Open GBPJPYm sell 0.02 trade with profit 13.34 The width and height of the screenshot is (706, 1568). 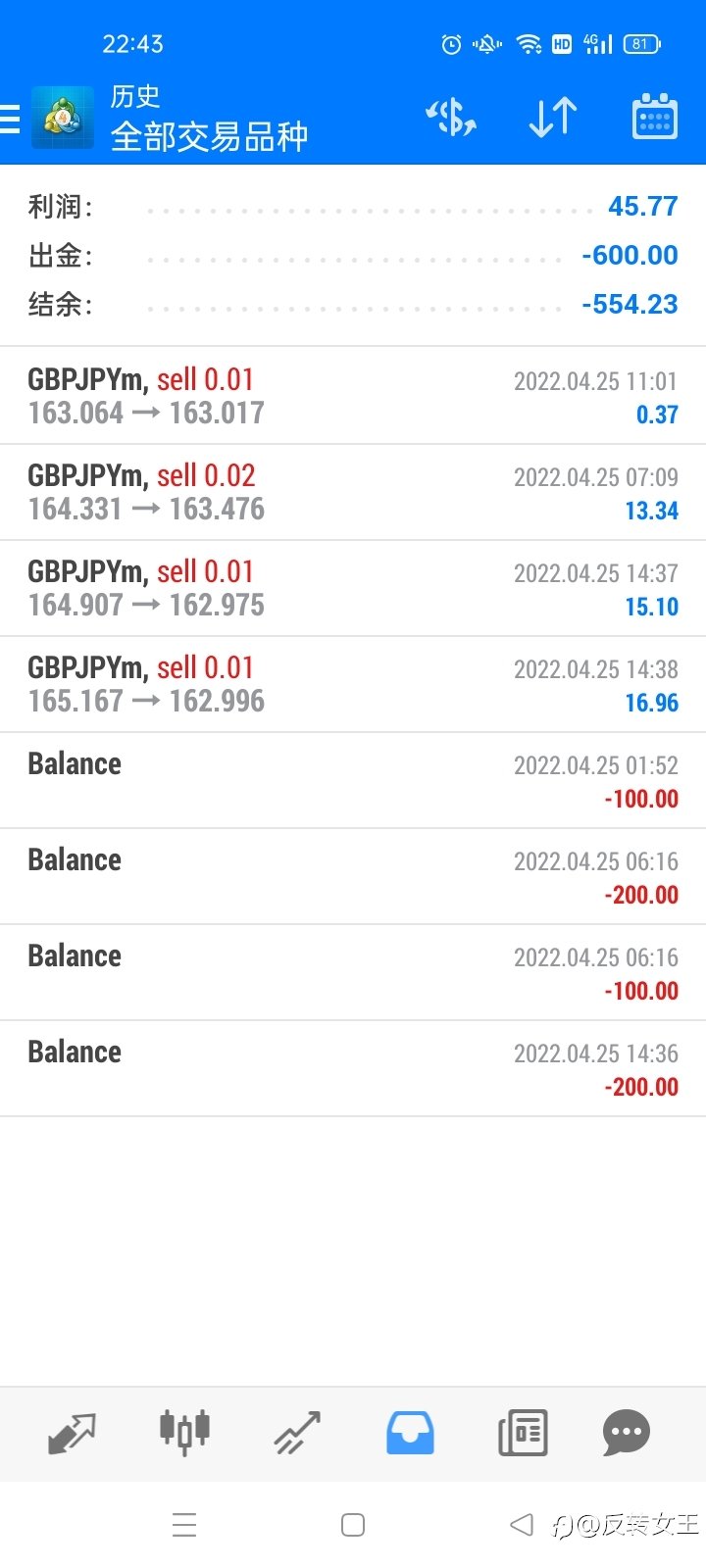tap(353, 492)
